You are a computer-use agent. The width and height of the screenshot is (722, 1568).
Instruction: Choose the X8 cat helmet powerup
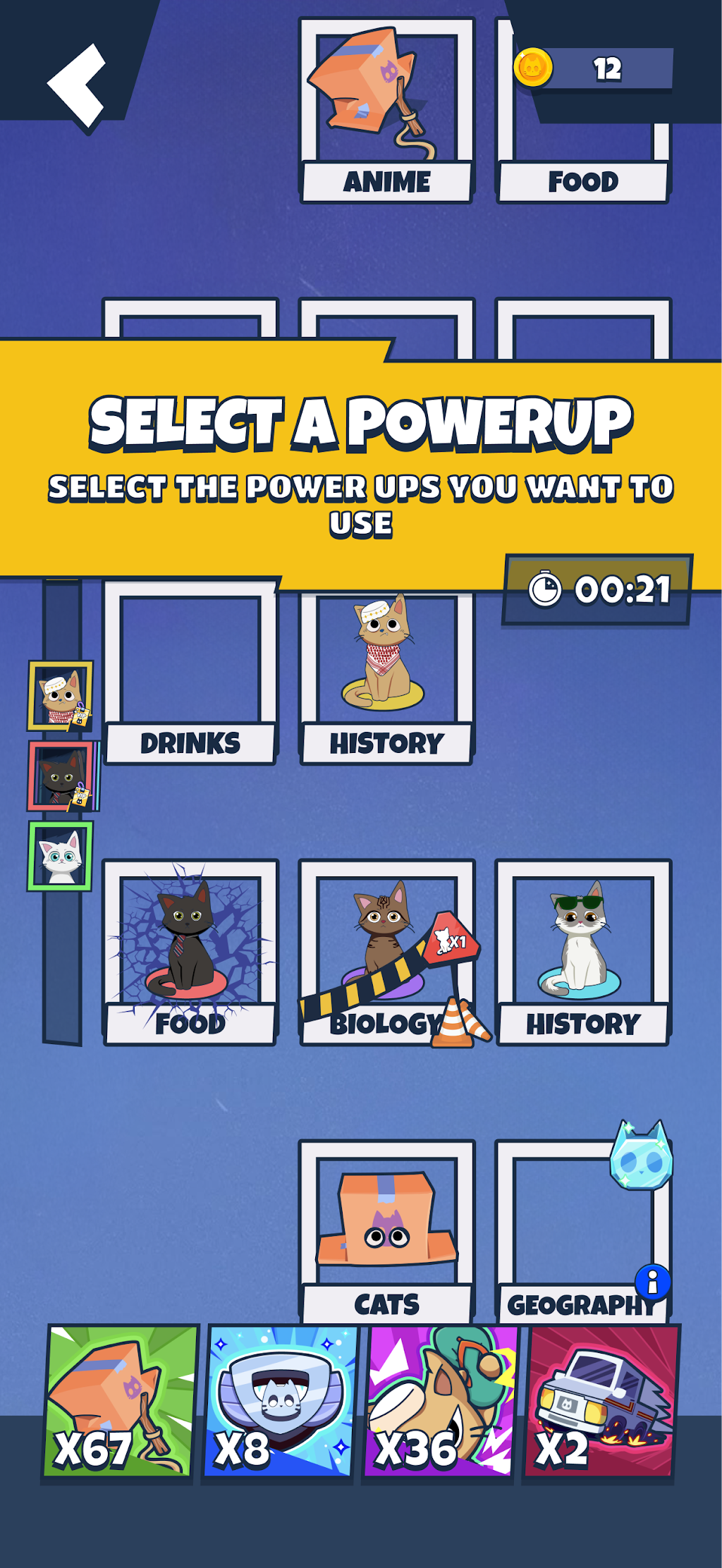[x=281, y=1402]
